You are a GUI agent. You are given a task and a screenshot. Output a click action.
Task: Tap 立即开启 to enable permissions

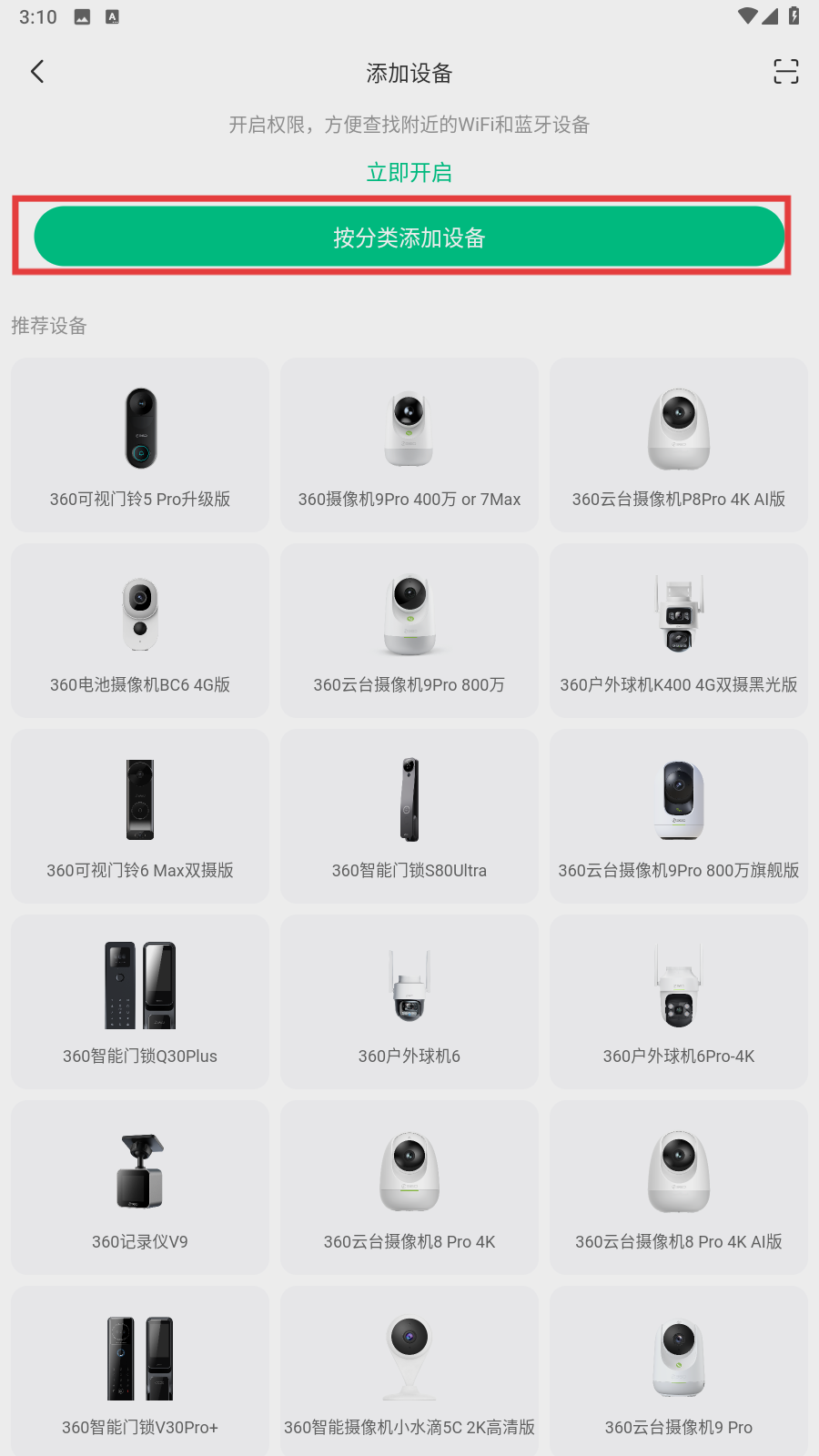[x=409, y=172]
